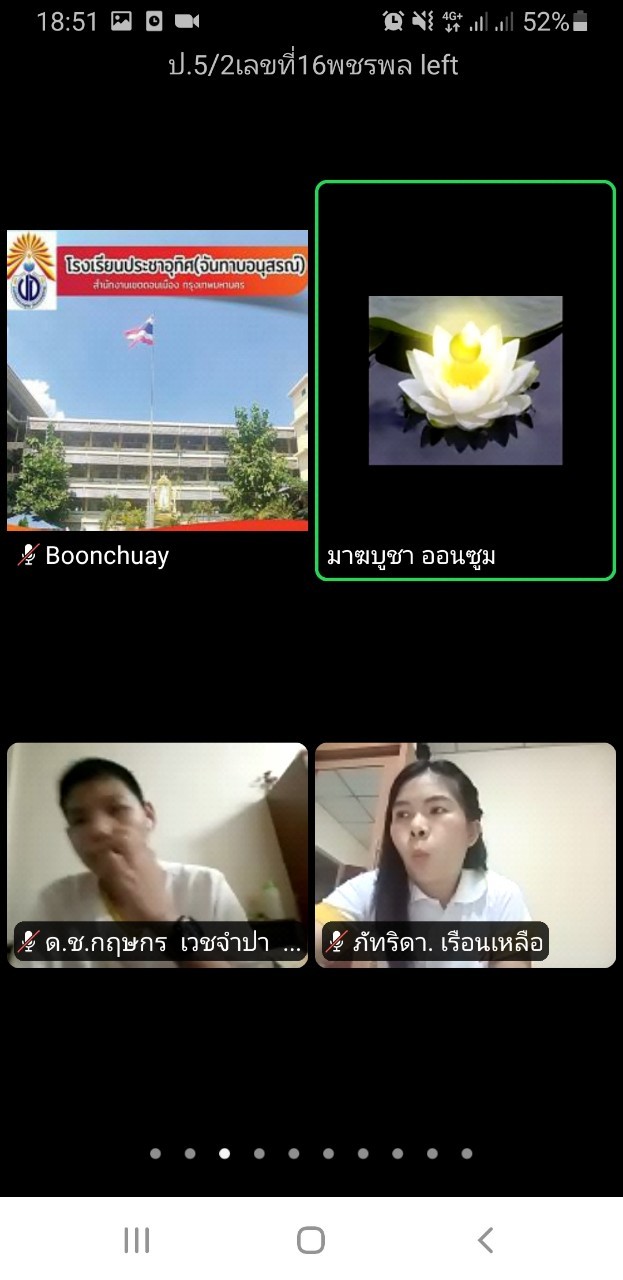Open ภัทริดา เรือนเหลือ video tile
Image resolution: width=623 pixels, height=1280 pixels.
tap(465, 855)
